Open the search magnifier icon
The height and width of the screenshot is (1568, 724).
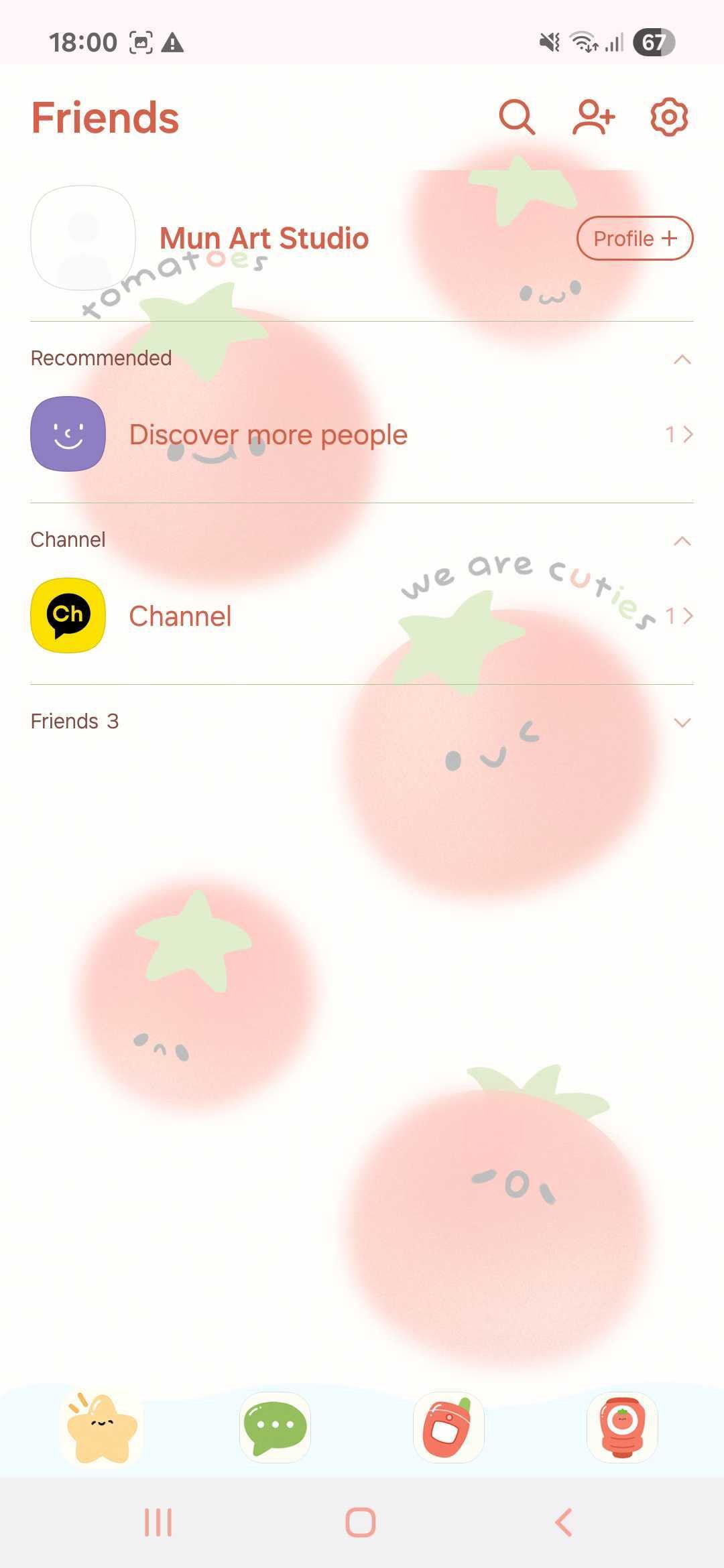(517, 117)
